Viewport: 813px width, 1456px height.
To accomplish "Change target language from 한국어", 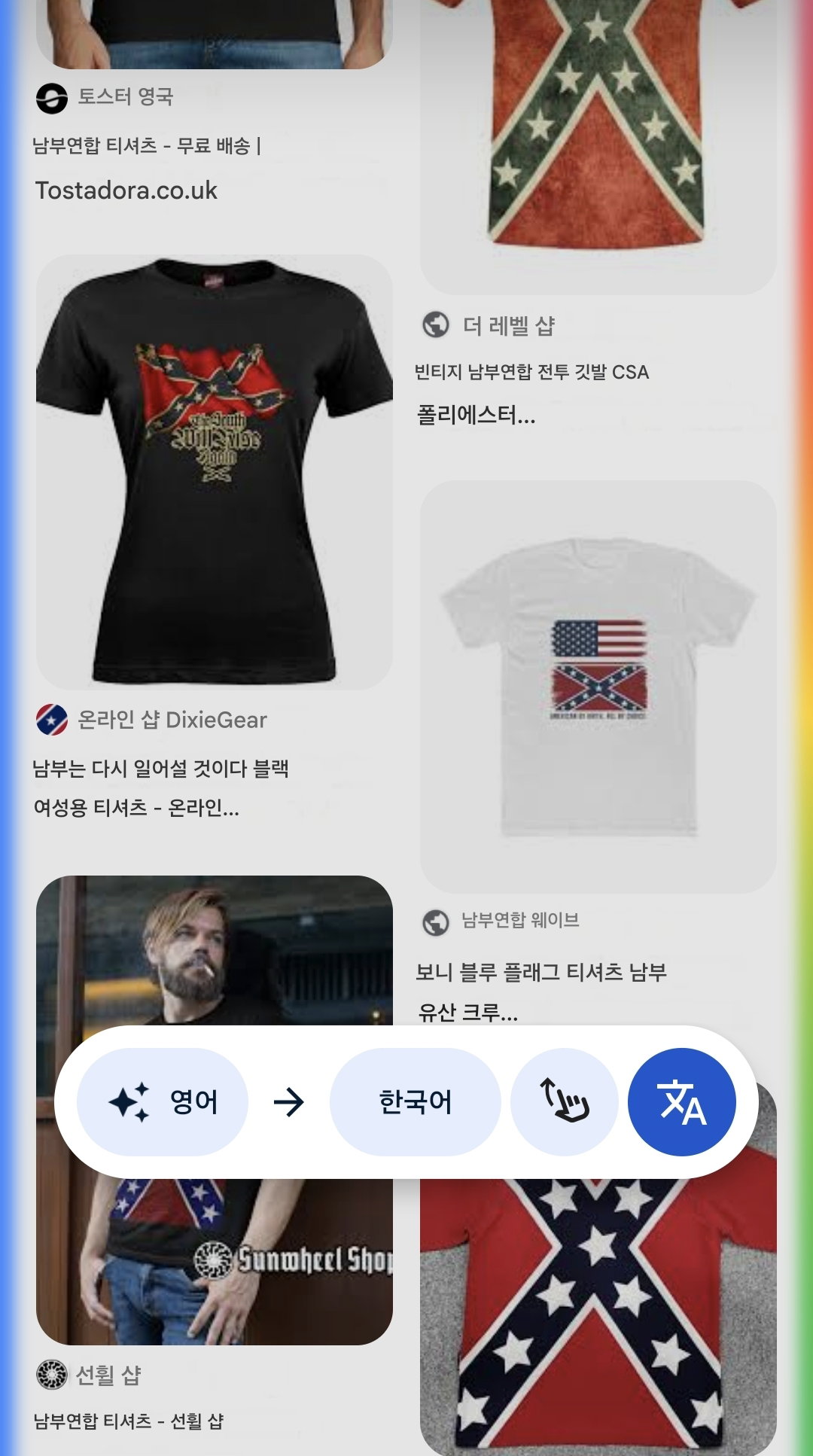I will (416, 1102).
